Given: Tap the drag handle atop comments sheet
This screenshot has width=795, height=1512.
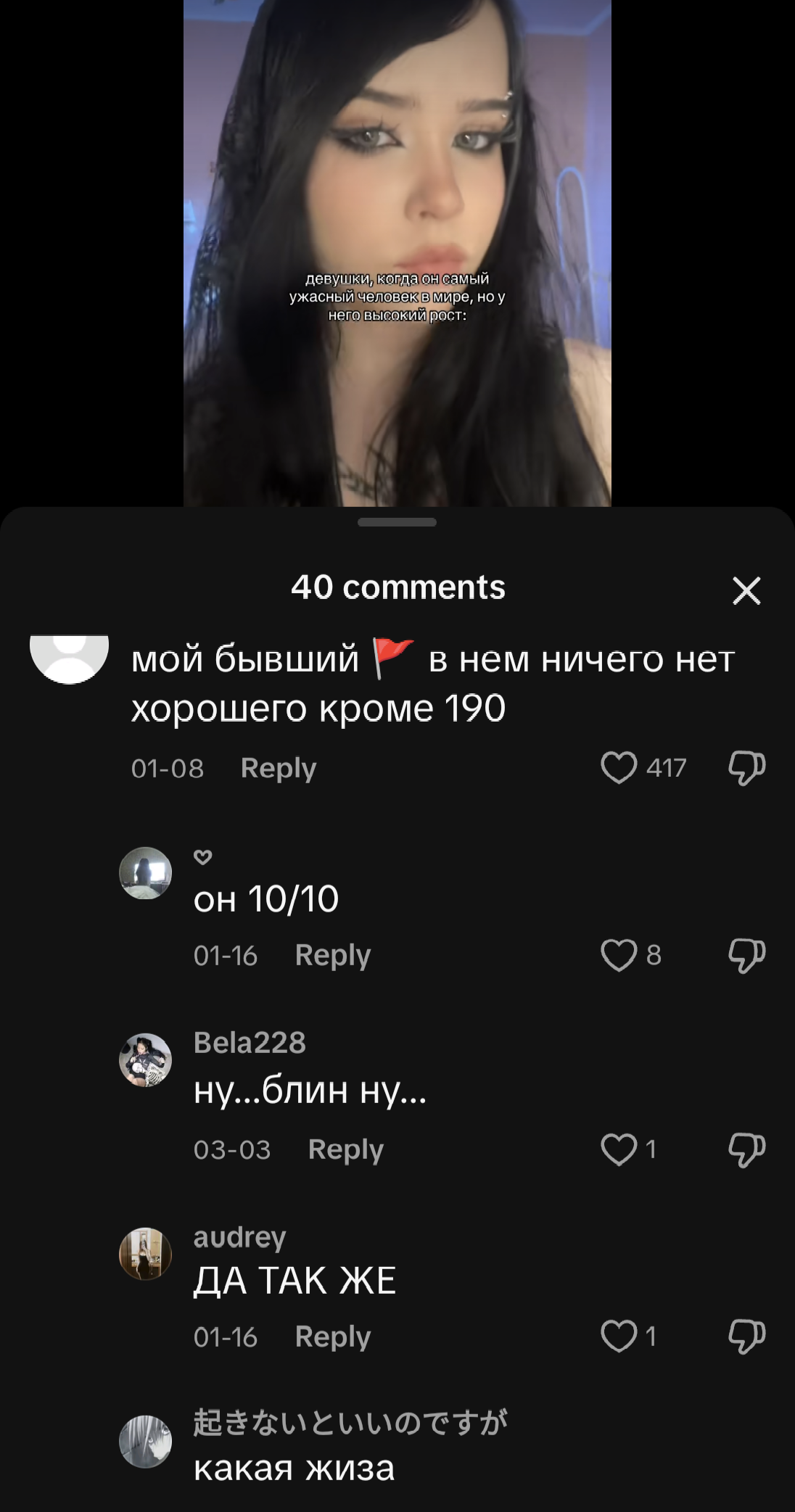Looking at the screenshot, I should point(397,522).
